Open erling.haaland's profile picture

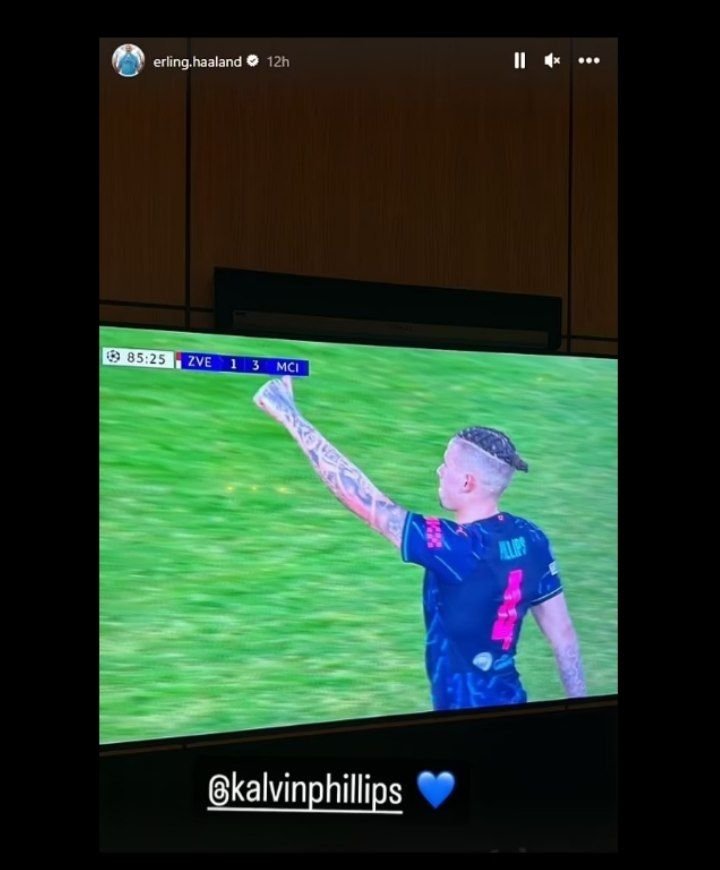[x=128, y=61]
